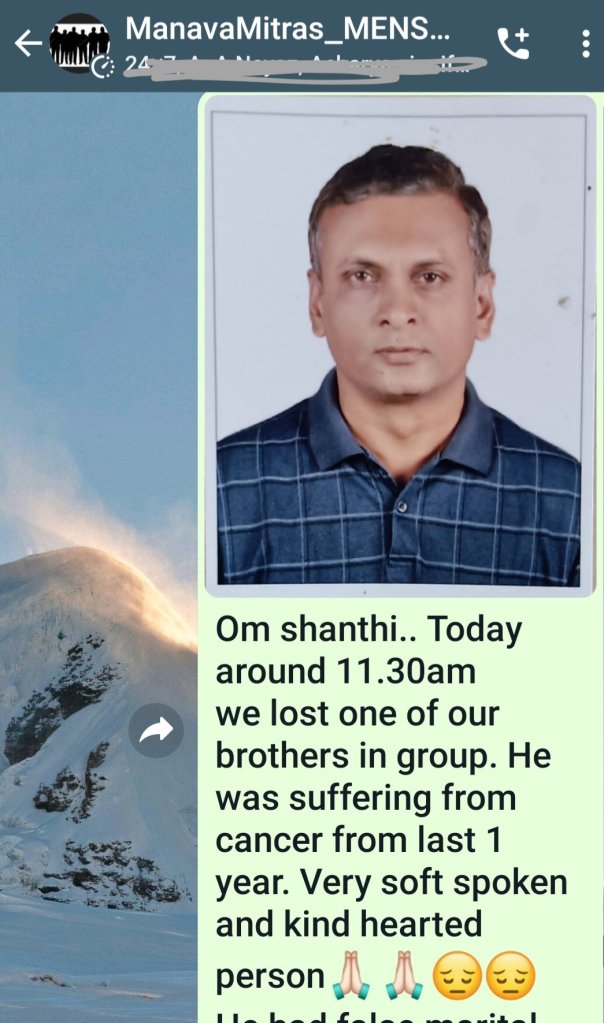Forward the photo message
This screenshot has width=604, height=1023.
click(x=156, y=731)
